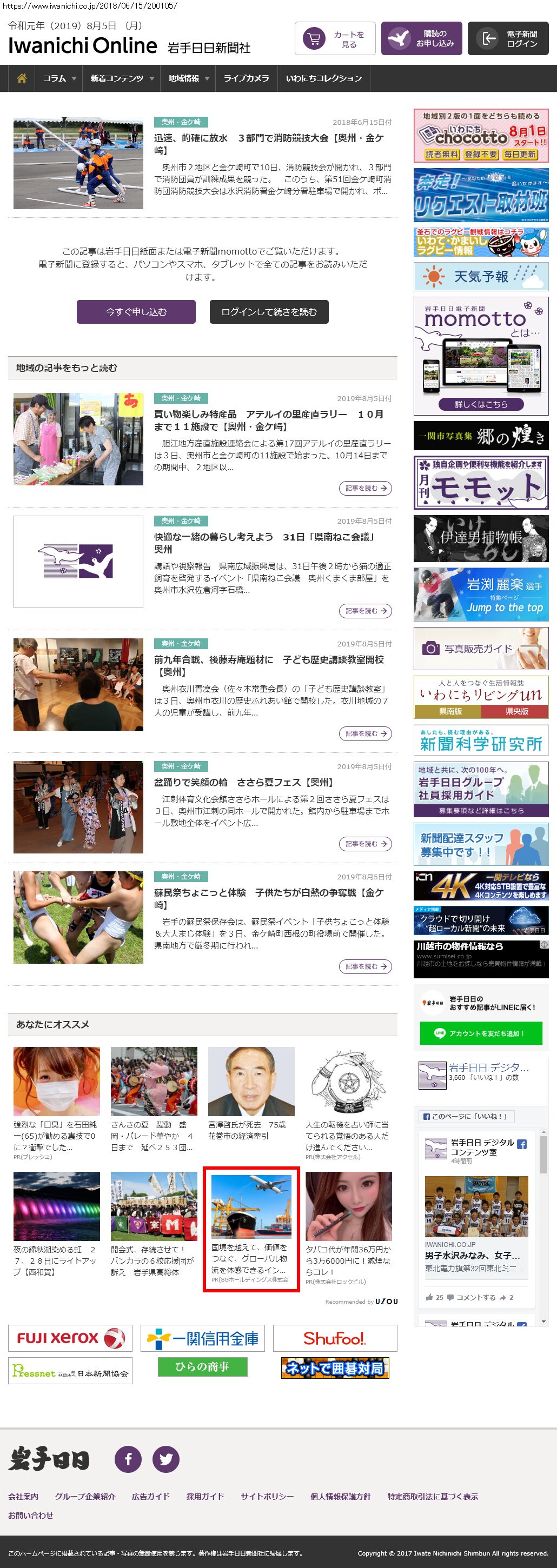Open the cart (カートを見る) button
Image resolution: width=557 pixels, height=1568 pixels.
pyautogui.click(x=335, y=39)
